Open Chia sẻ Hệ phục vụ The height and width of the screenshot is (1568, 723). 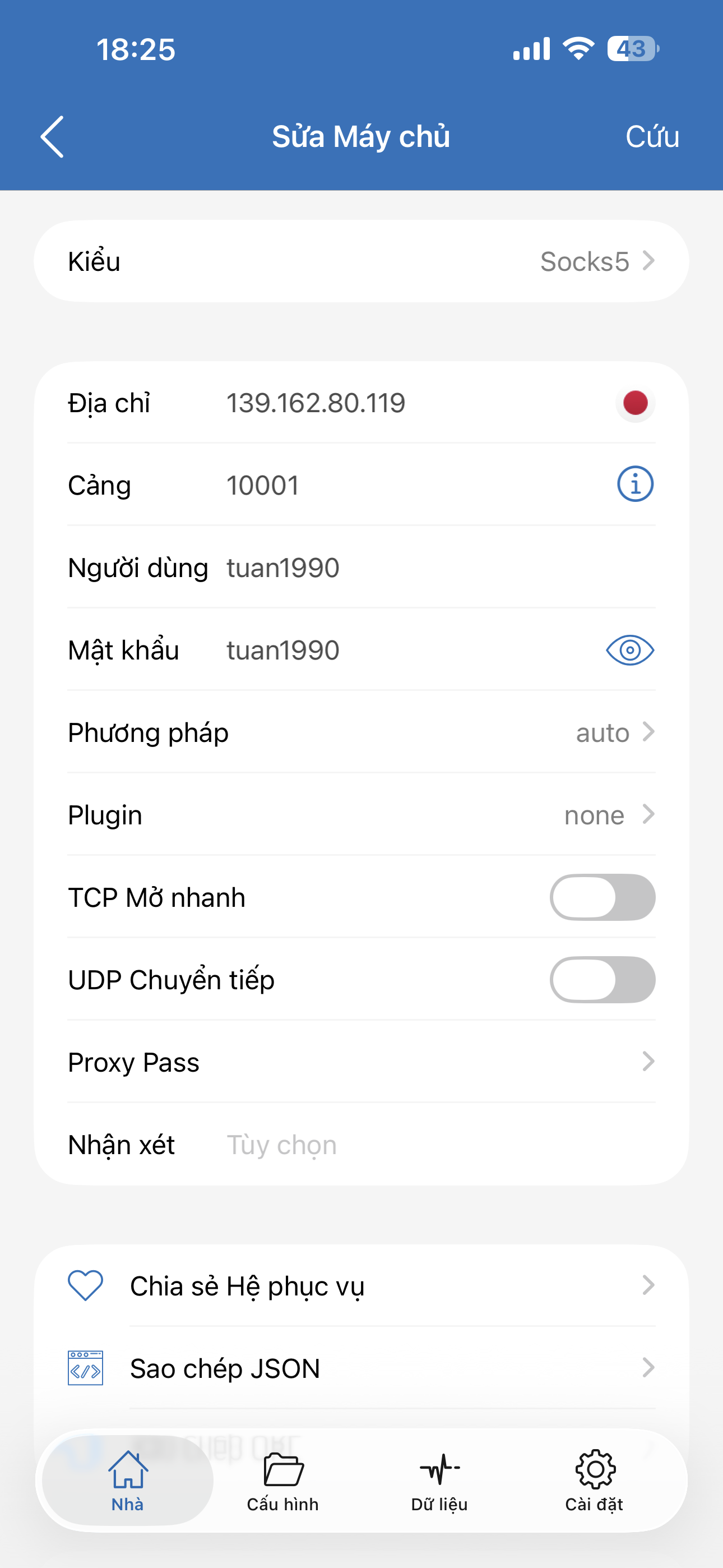[361, 1286]
